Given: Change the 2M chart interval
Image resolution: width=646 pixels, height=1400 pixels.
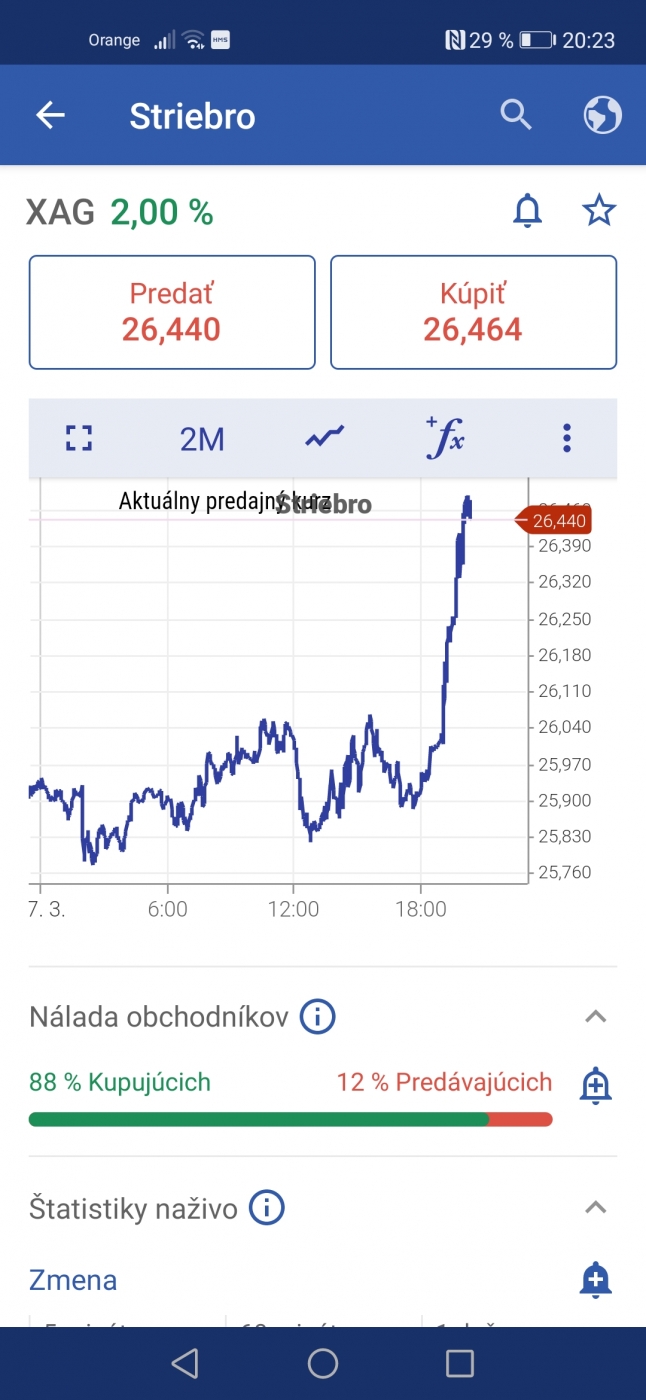Looking at the screenshot, I should [202, 439].
